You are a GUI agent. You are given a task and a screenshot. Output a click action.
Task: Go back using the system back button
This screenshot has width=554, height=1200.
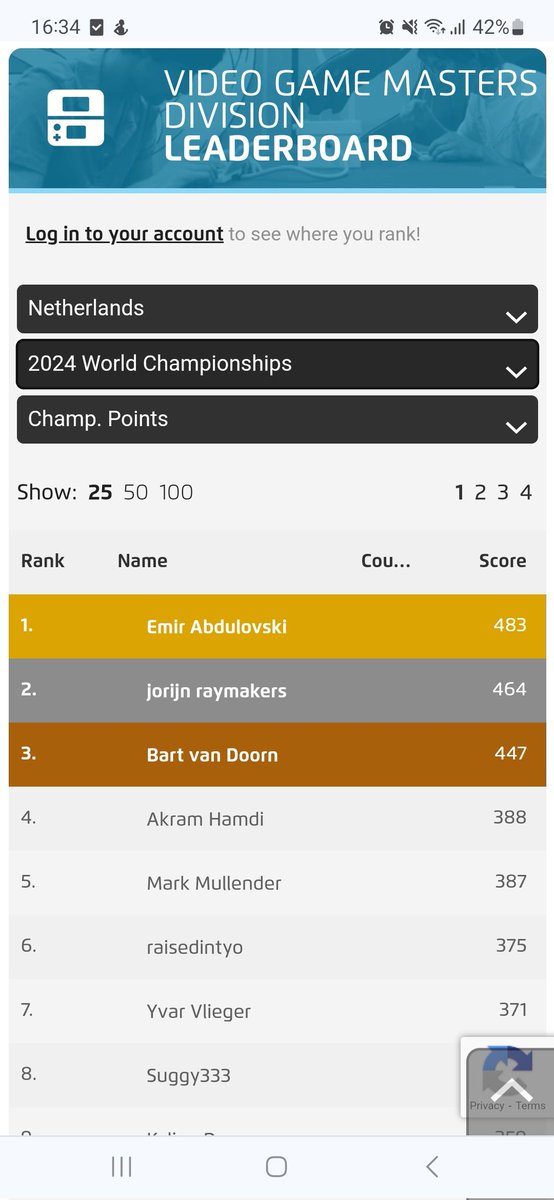coord(432,1166)
